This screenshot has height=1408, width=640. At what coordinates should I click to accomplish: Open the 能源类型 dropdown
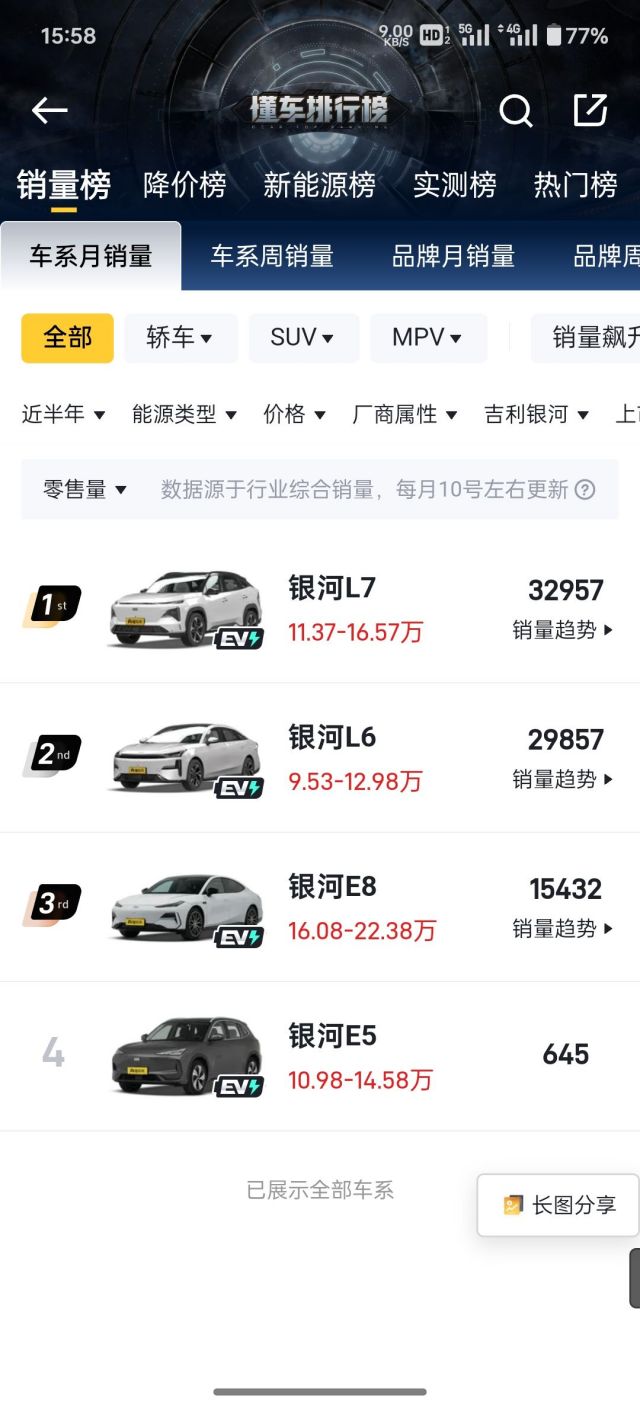tap(184, 414)
